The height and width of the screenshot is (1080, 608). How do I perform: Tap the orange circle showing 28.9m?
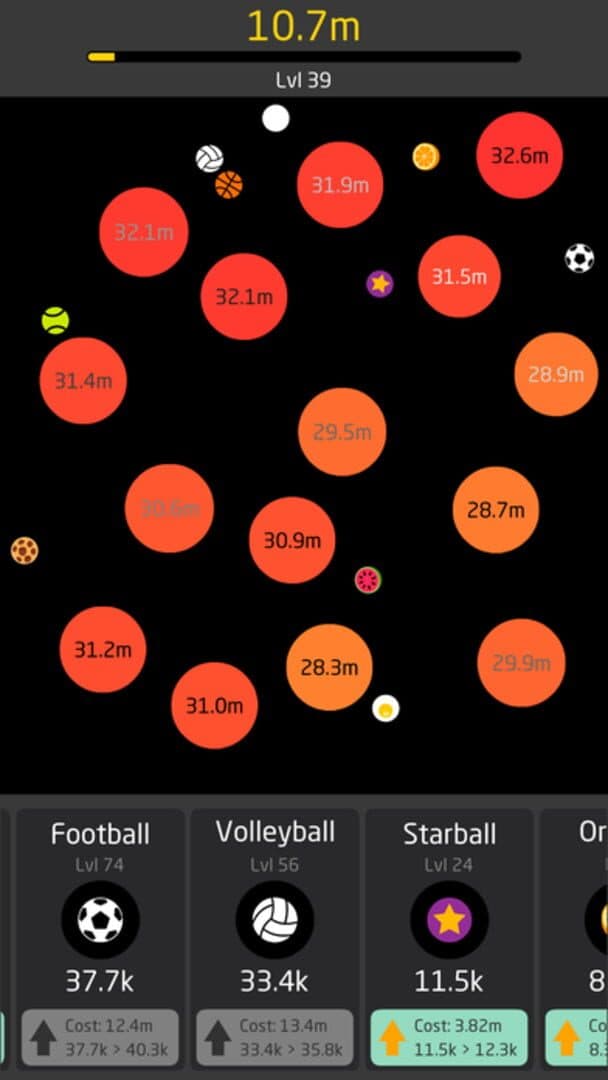[556, 374]
